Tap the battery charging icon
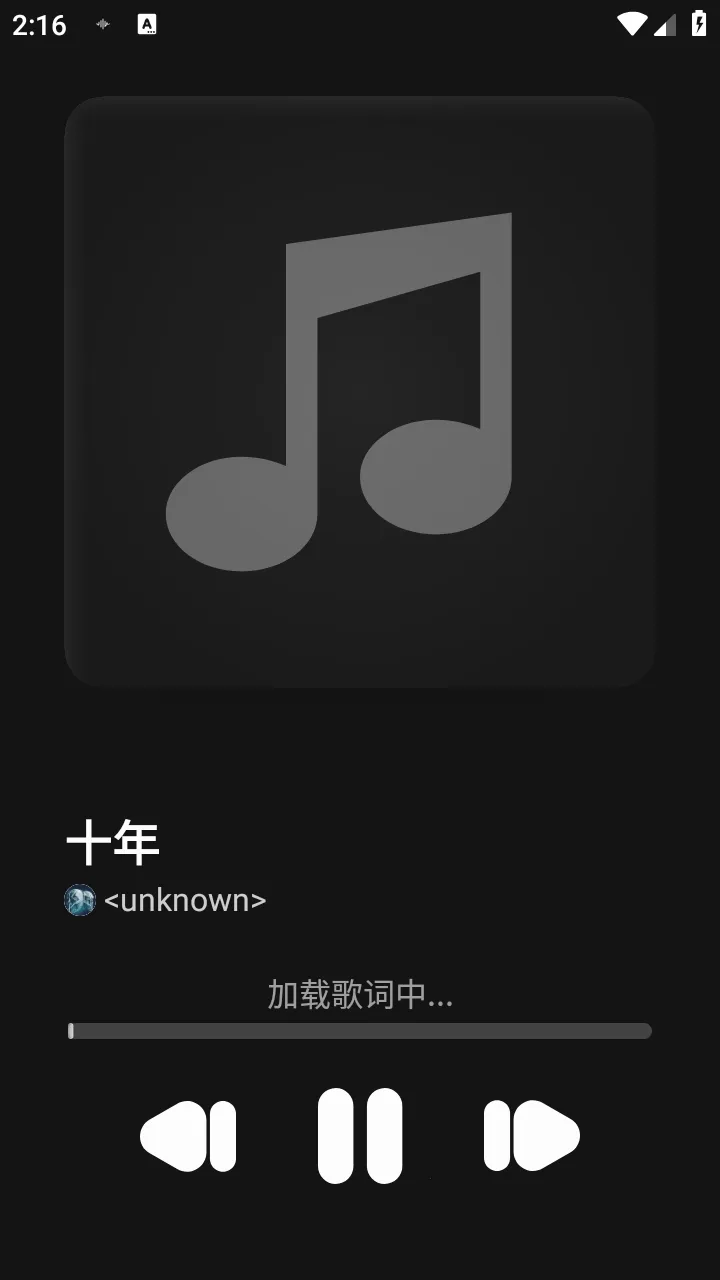 pyautogui.click(x=699, y=25)
